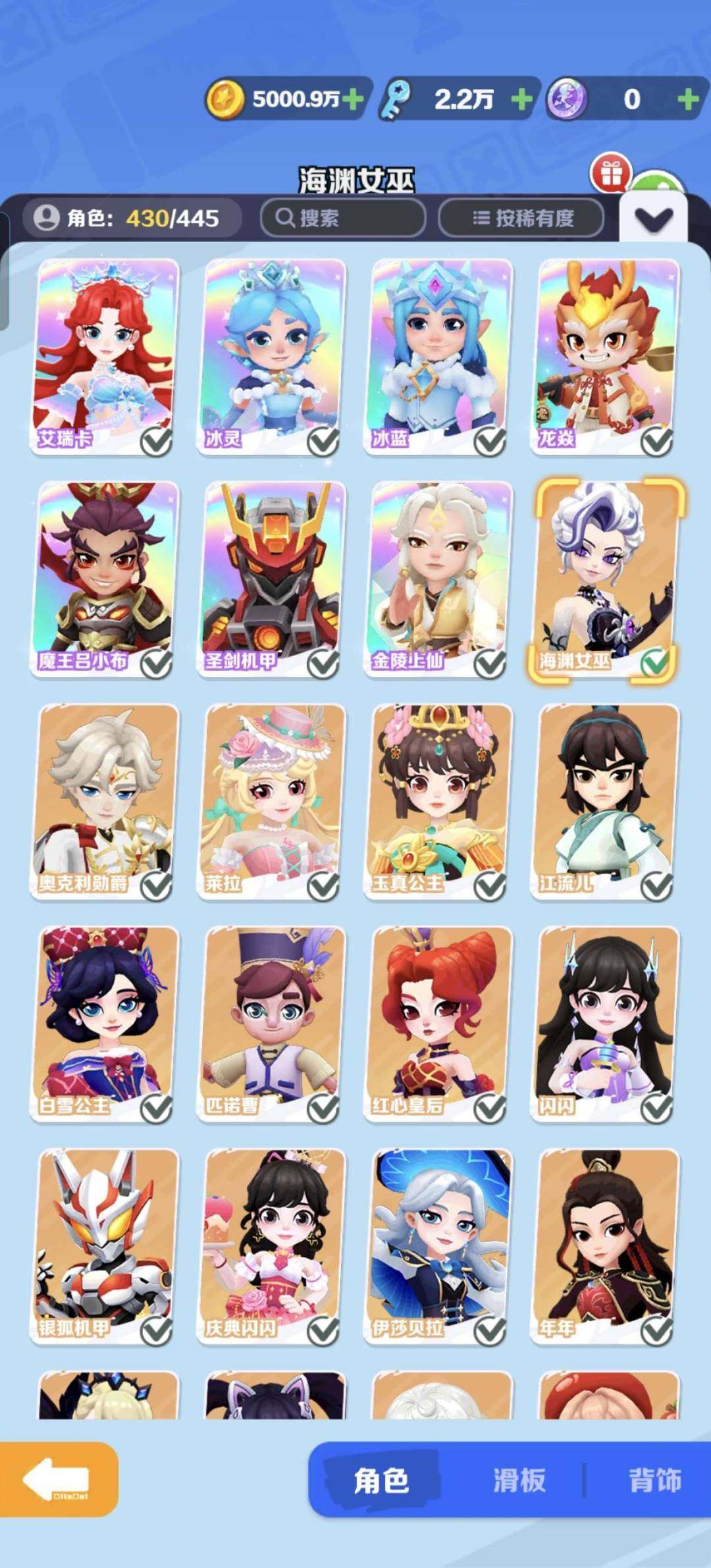
Task: Choose the 伊莎贝拉 character card
Action: pos(439,1247)
